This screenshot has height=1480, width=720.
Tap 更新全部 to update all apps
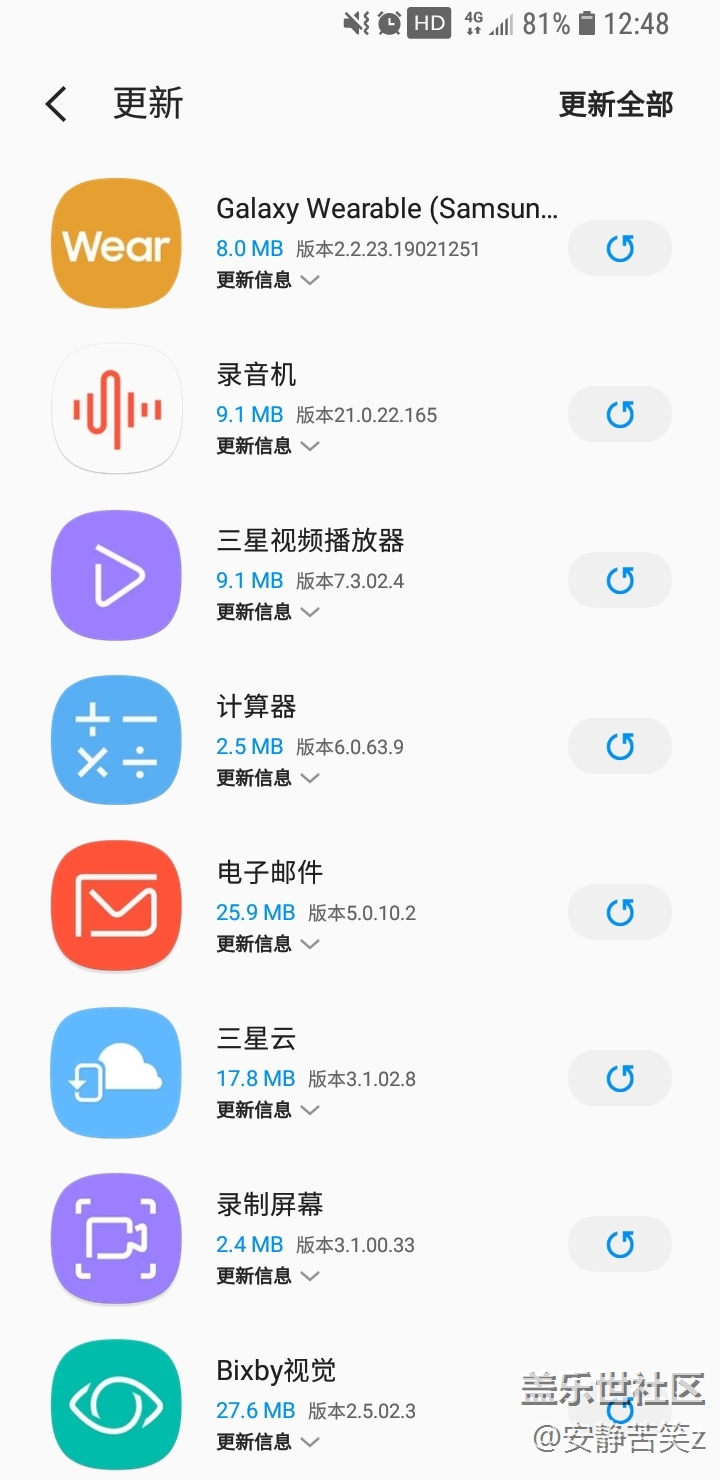pos(616,104)
